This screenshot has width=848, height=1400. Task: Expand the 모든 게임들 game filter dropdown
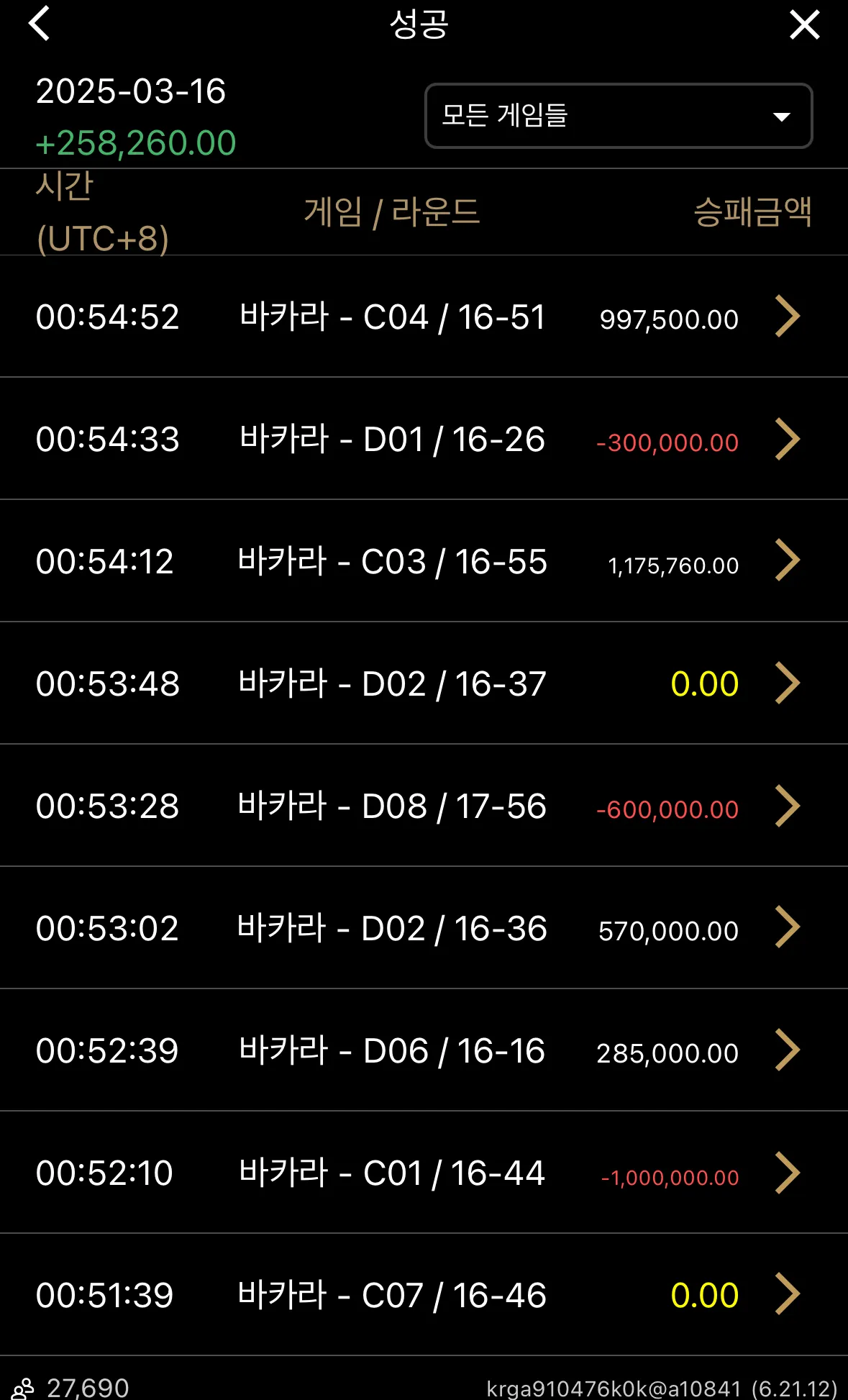point(619,116)
